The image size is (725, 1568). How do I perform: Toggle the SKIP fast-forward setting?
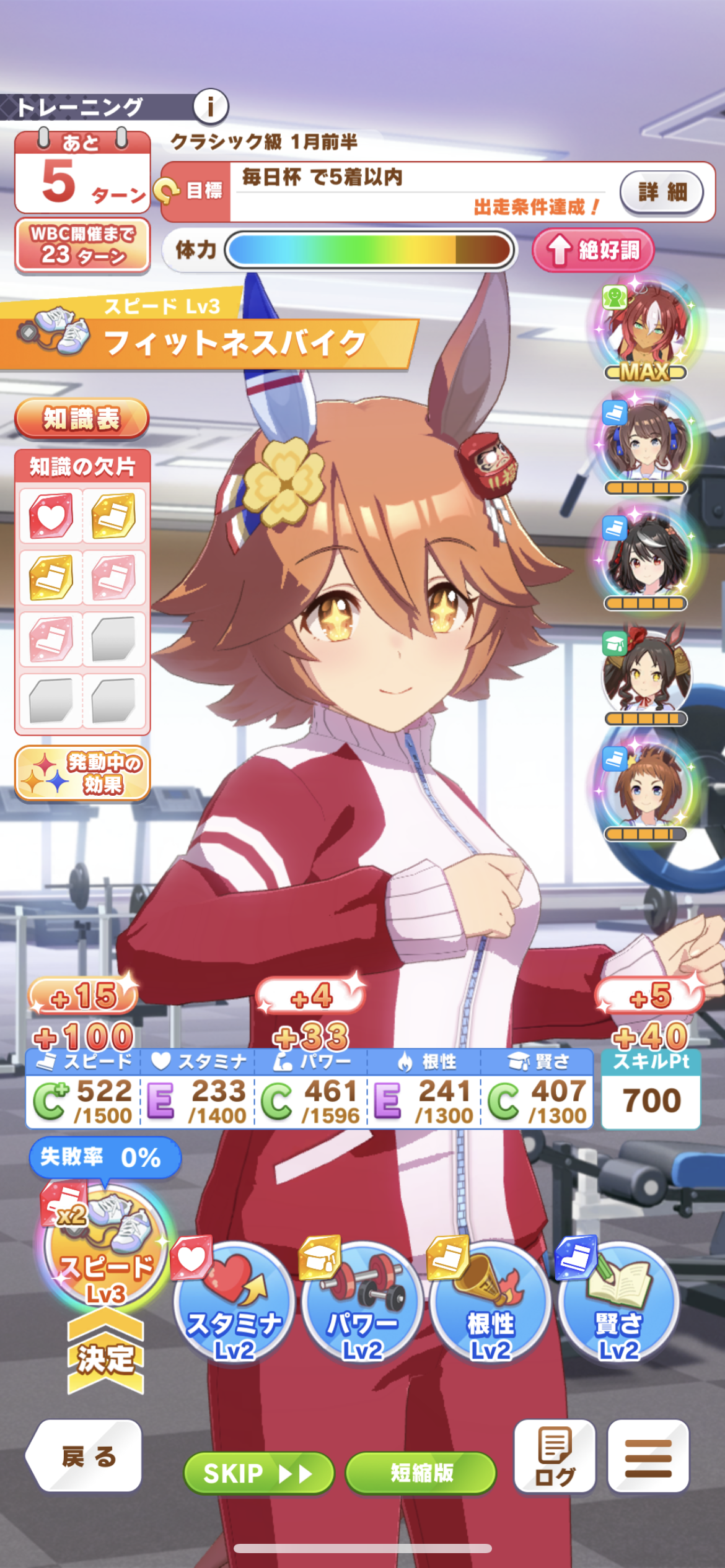tap(258, 1473)
